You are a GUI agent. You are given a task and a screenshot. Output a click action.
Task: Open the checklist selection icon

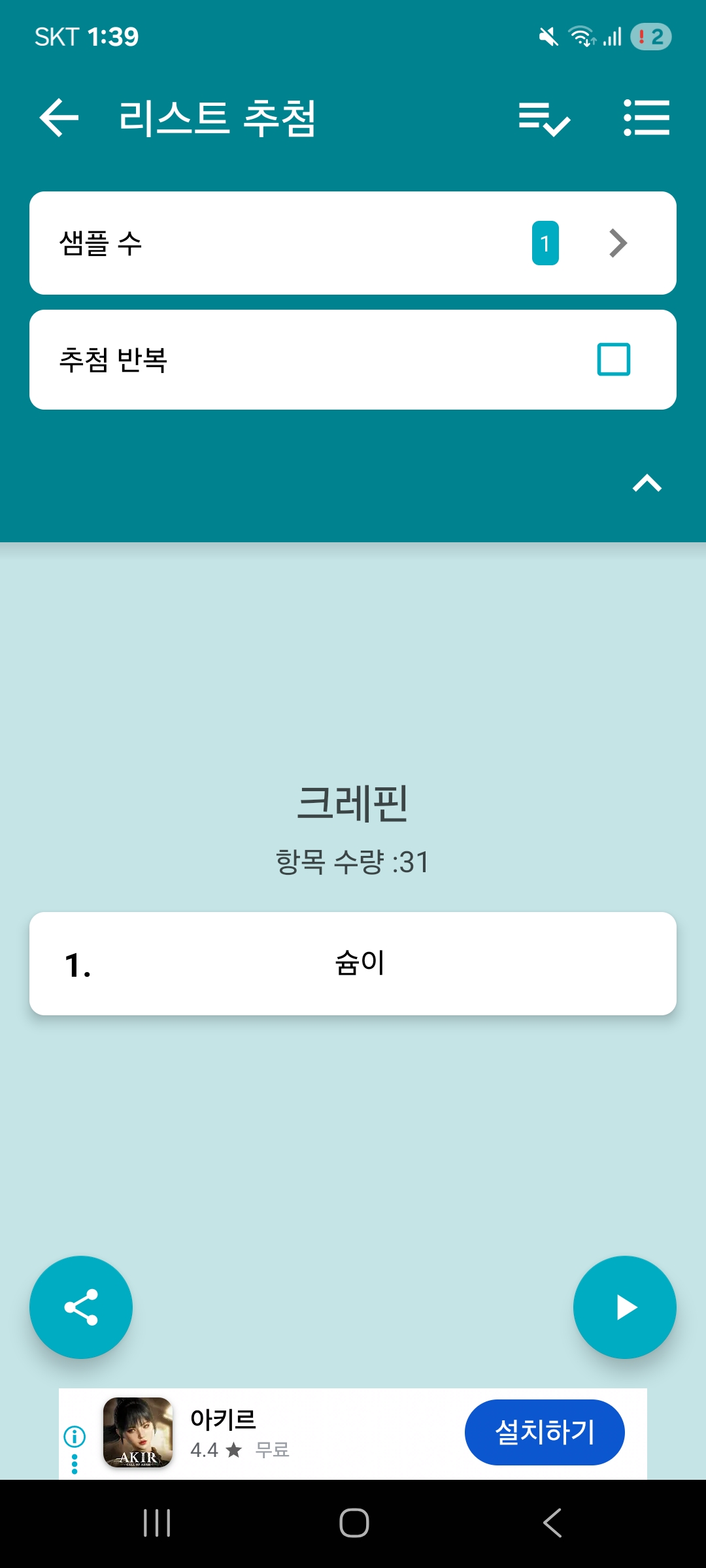pos(544,118)
